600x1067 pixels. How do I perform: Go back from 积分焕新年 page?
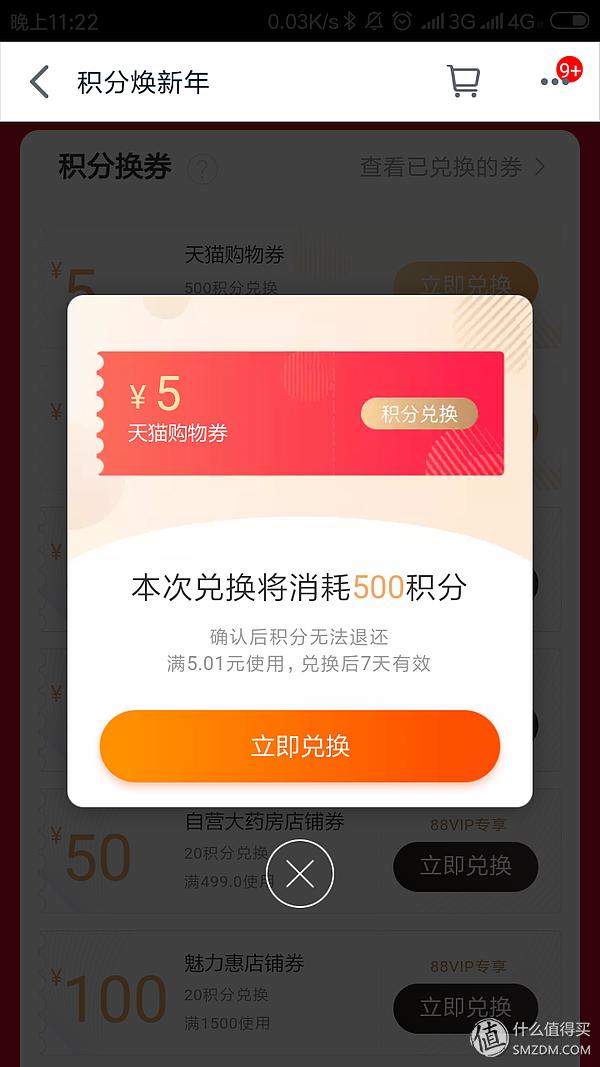(x=40, y=82)
